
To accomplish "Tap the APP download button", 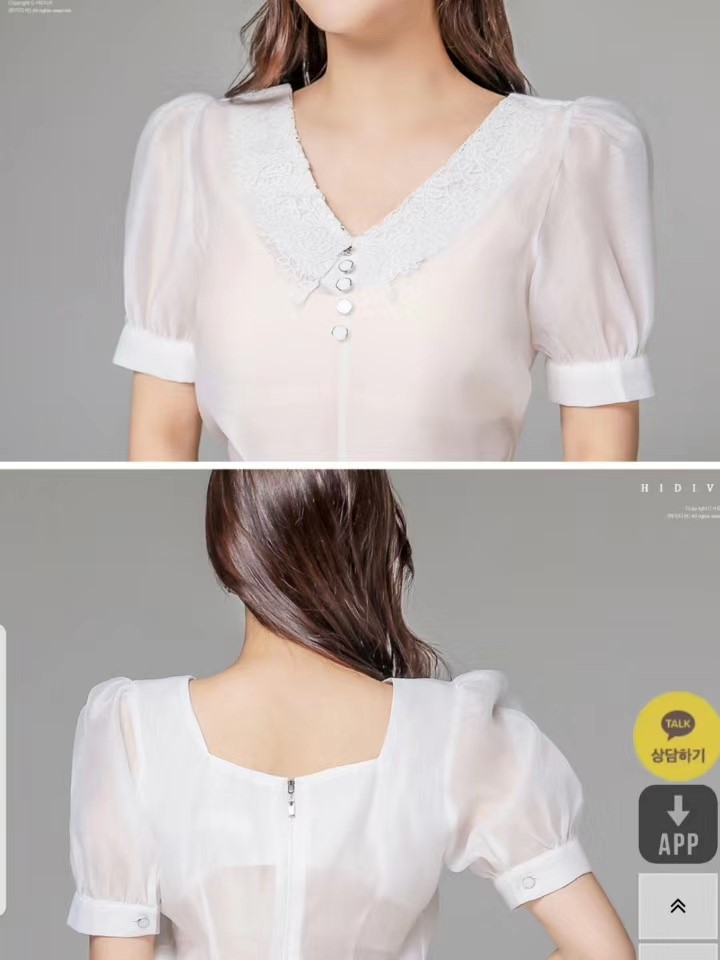I will (678, 824).
